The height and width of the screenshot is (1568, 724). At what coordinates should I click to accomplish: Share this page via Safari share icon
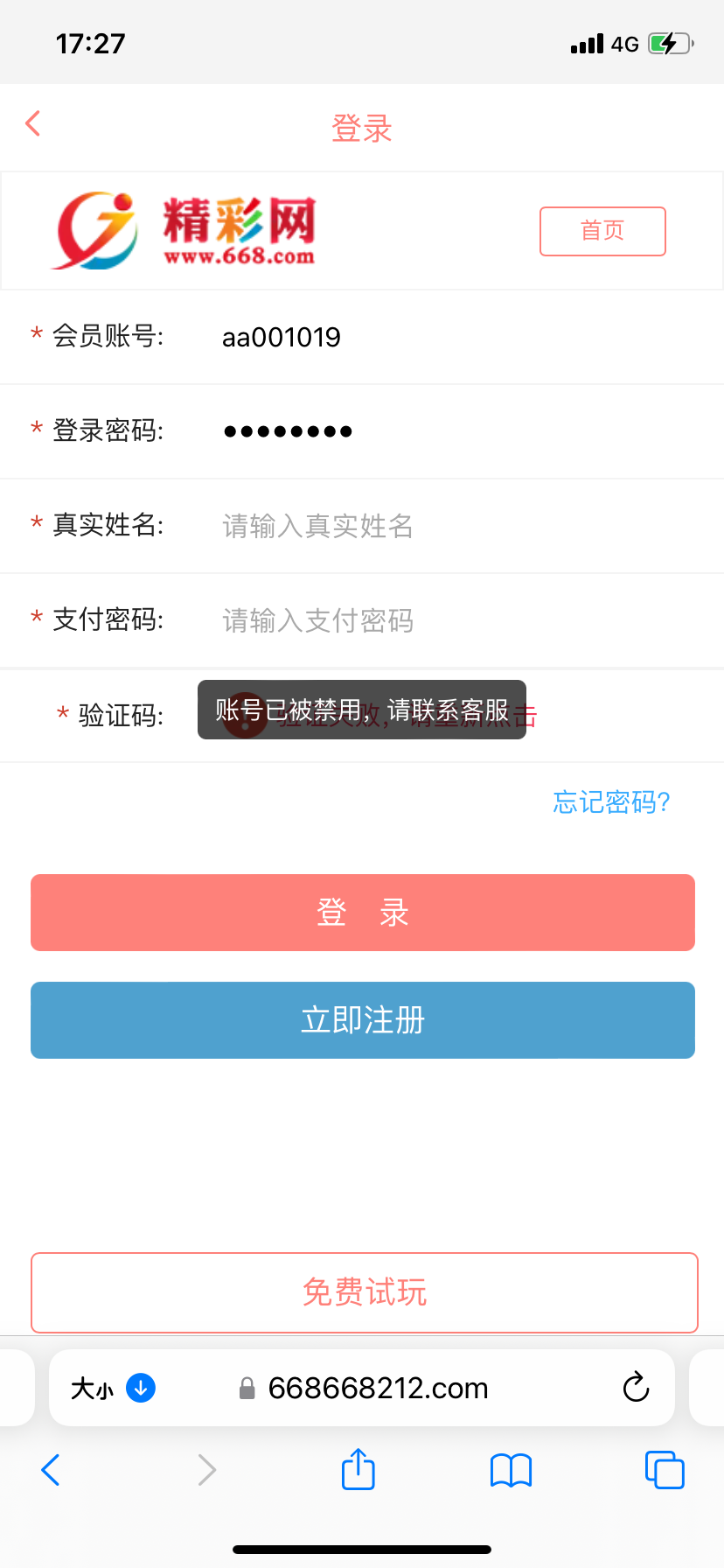pyautogui.click(x=358, y=1469)
